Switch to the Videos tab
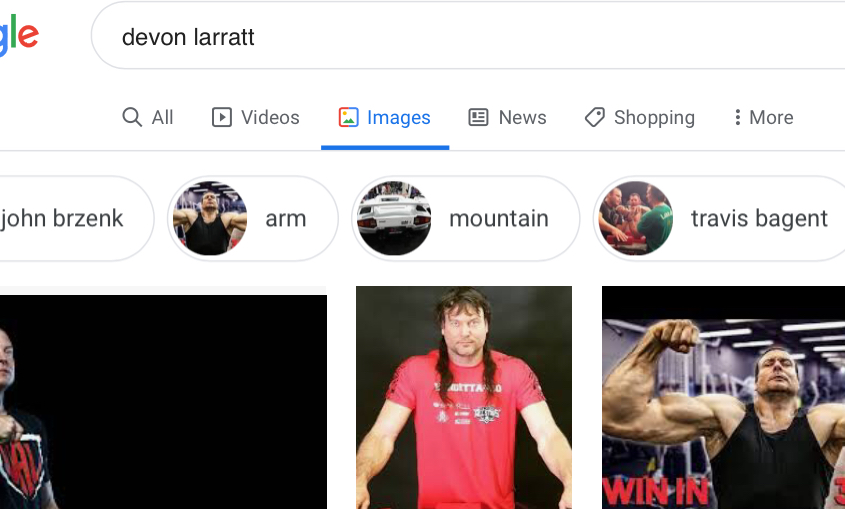This screenshot has width=845, height=509. [256, 118]
